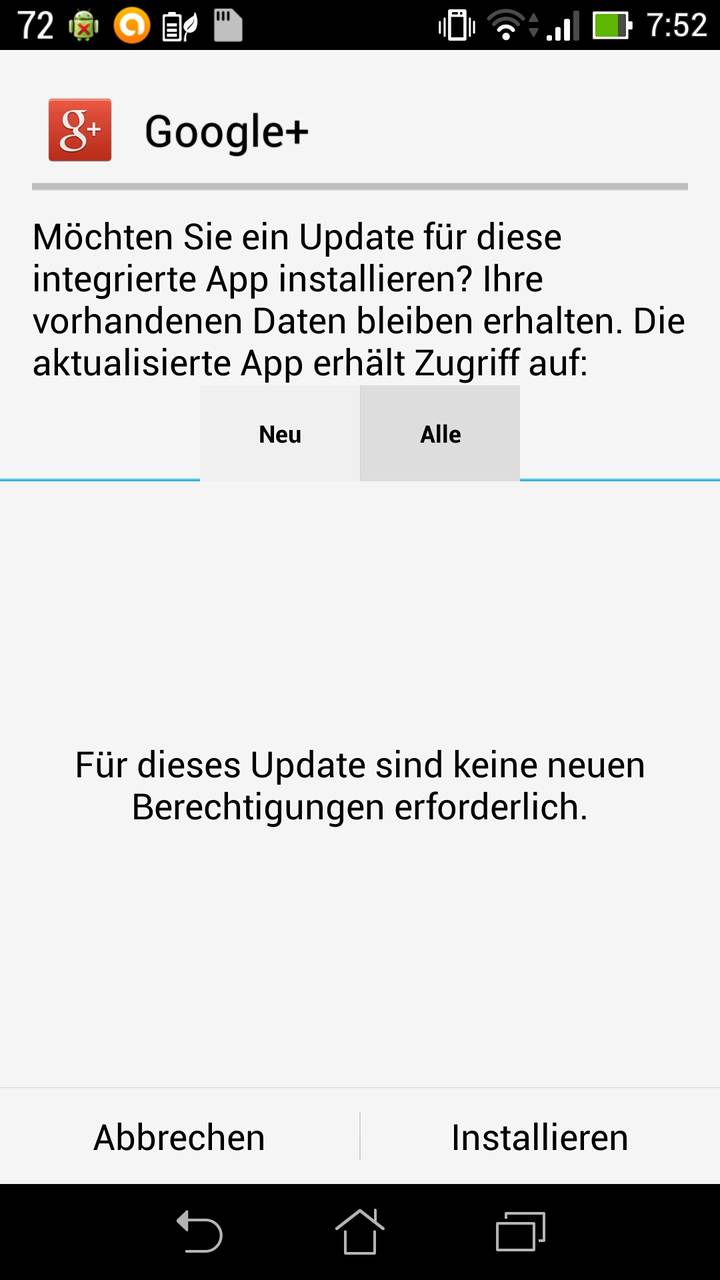The height and width of the screenshot is (1280, 720).
Task: Open recent apps from the navigation bar
Action: 520,1231
